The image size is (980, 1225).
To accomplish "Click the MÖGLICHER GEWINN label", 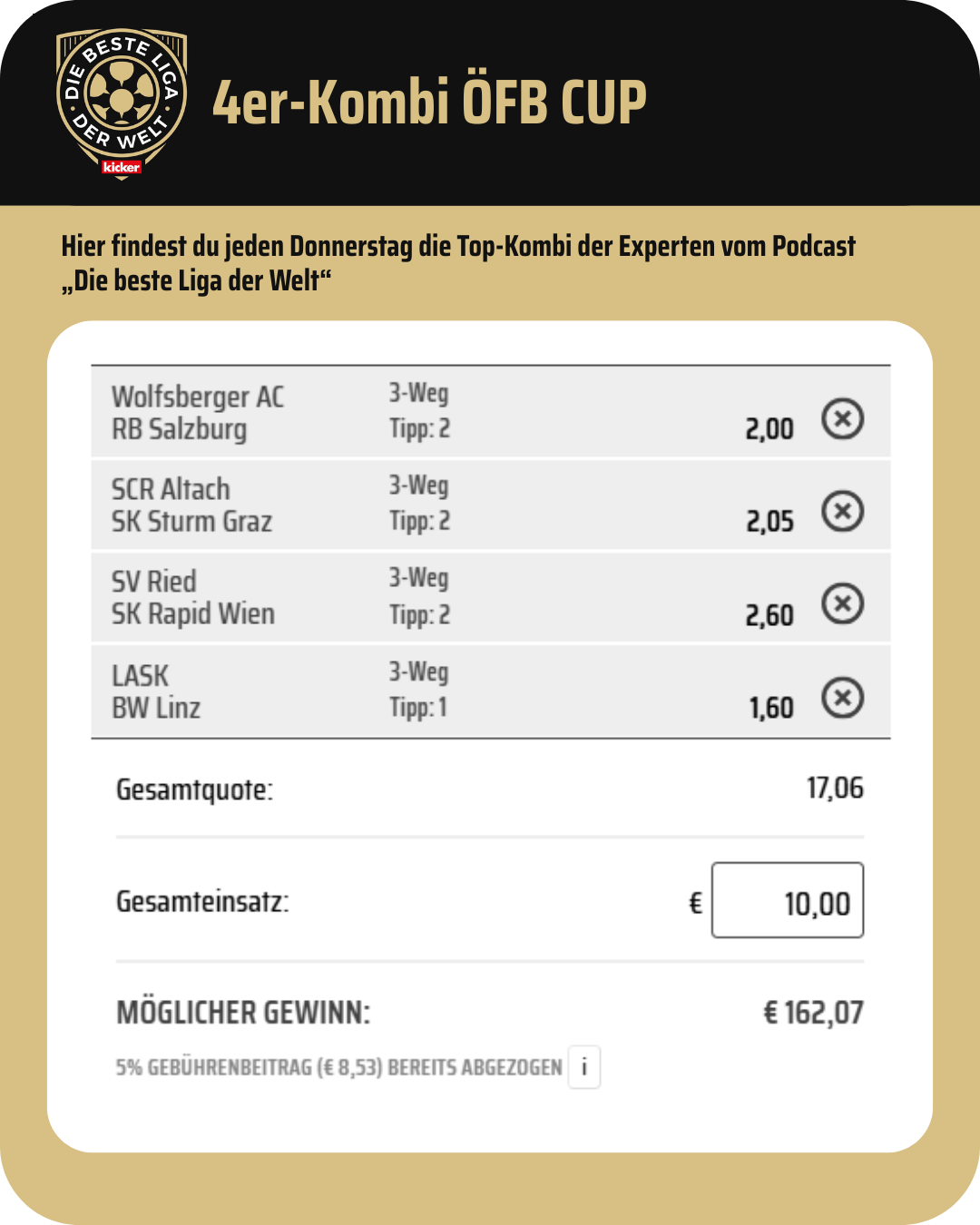I will point(245,1013).
